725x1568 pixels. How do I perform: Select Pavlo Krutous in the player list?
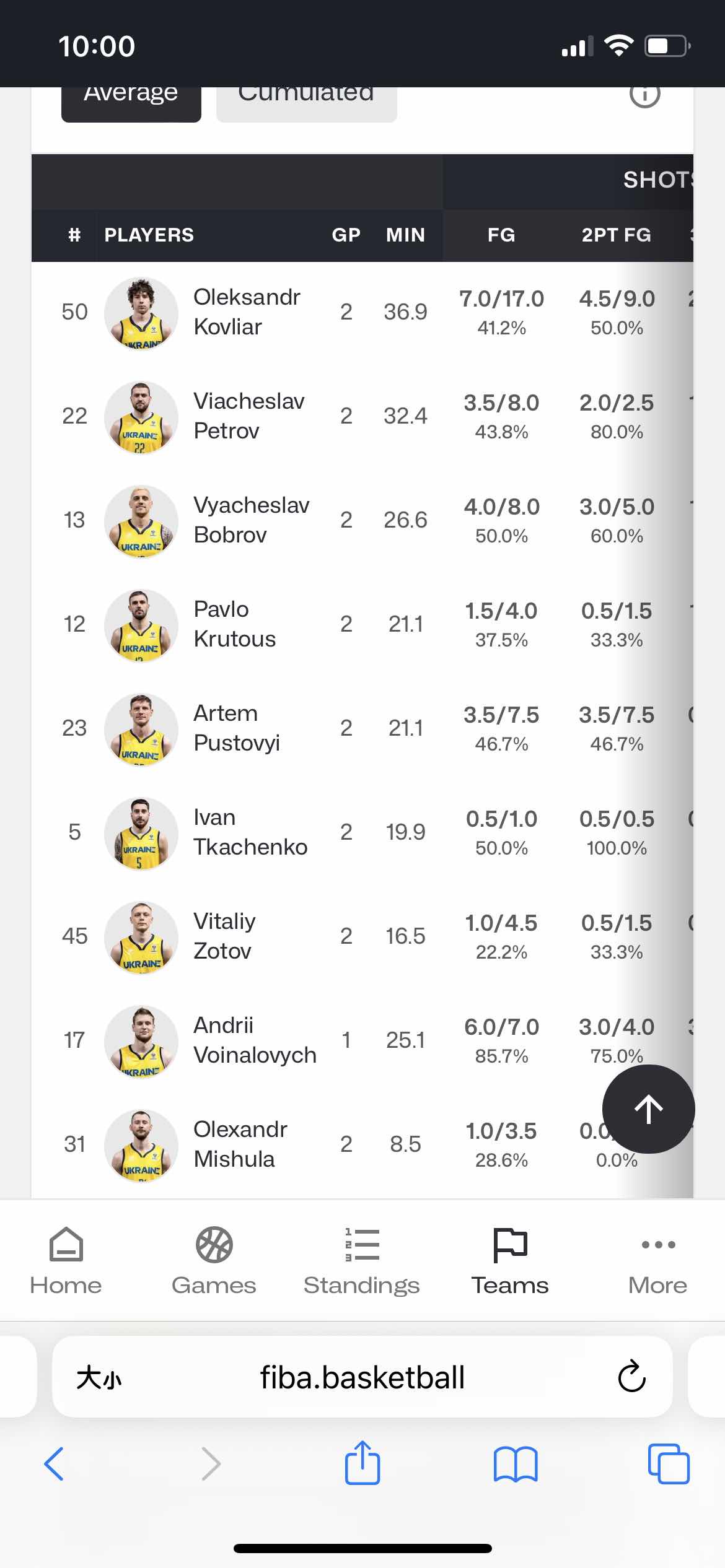click(234, 624)
